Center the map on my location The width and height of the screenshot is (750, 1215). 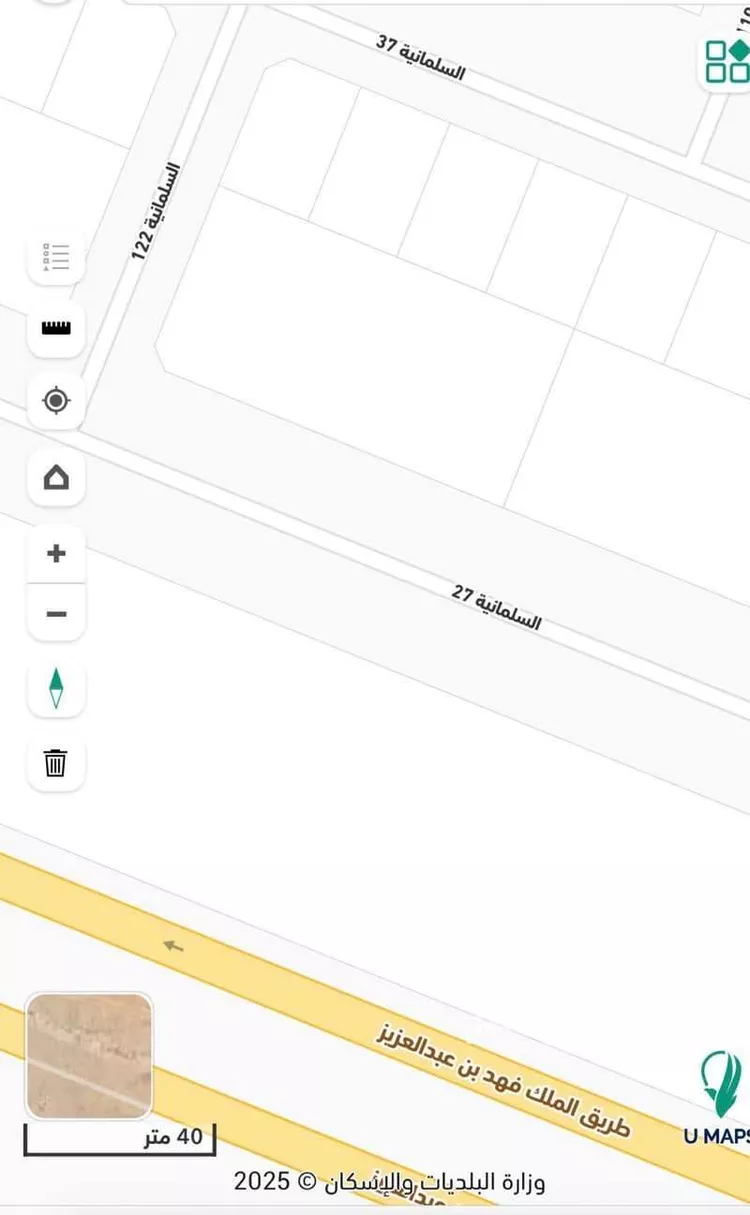pyautogui.click(x=56, y=402)
